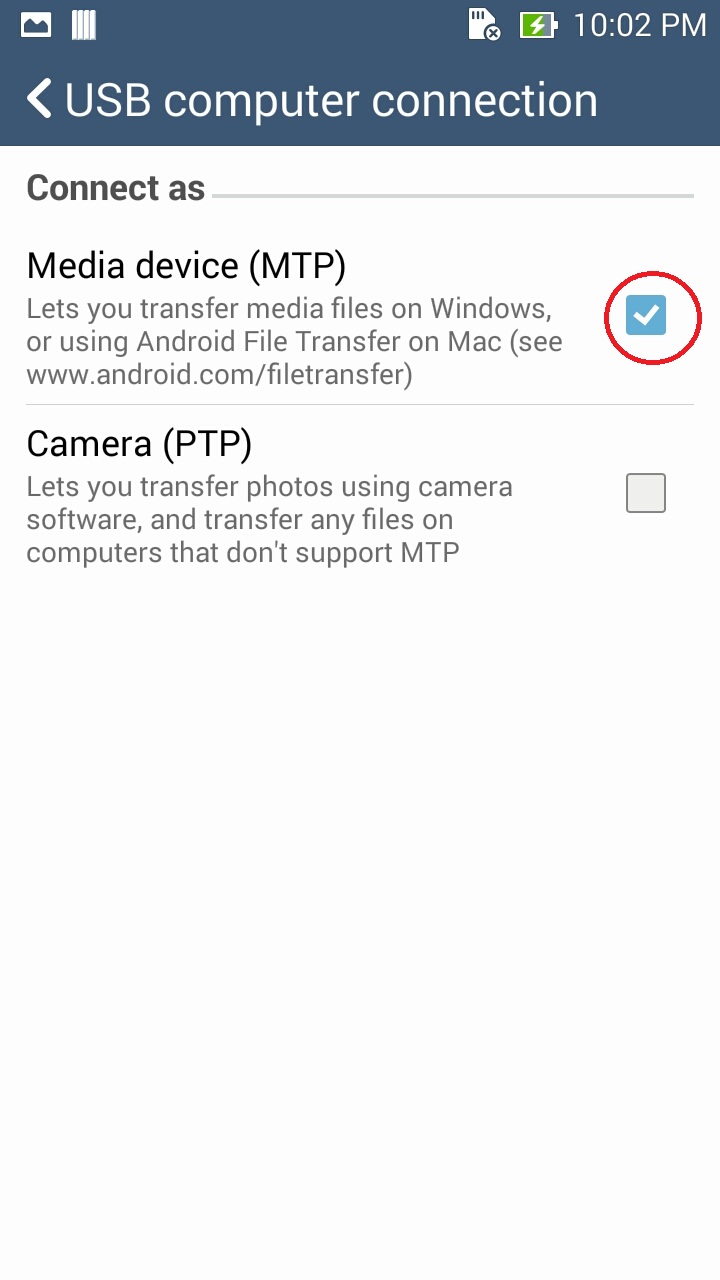This screenshot has width=720, height=1280.
Task: Go back from USB computer connection
Action: click(x=40, y=100)
